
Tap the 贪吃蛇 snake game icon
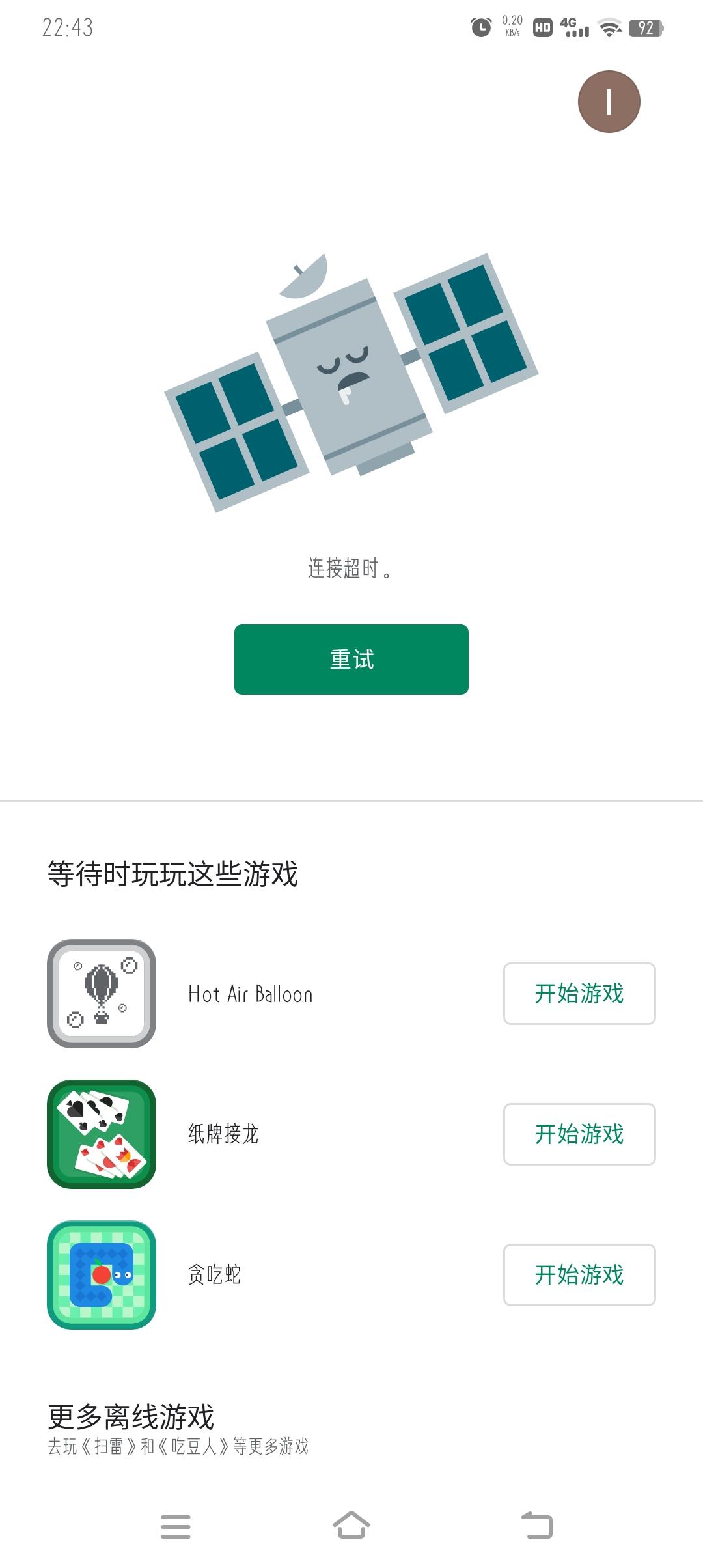101,1276
